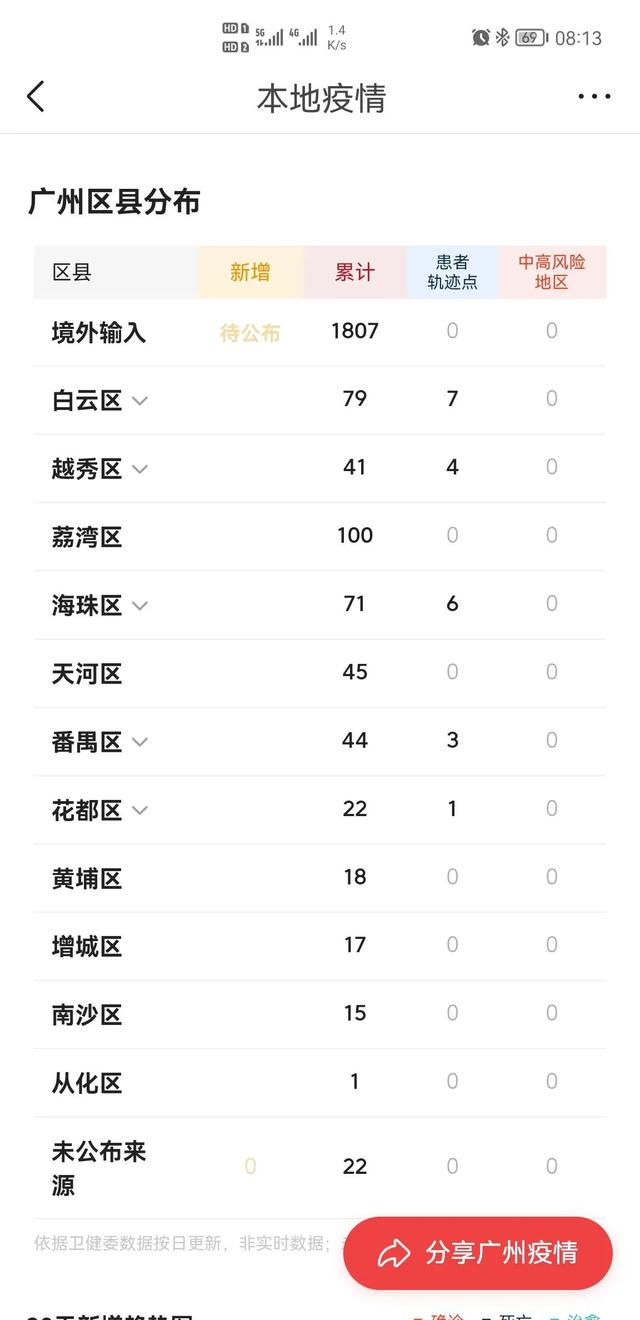This screenshot has height=1320, width=640.
Task: Expand the 花都区 row
Action: tap(140, 810)
